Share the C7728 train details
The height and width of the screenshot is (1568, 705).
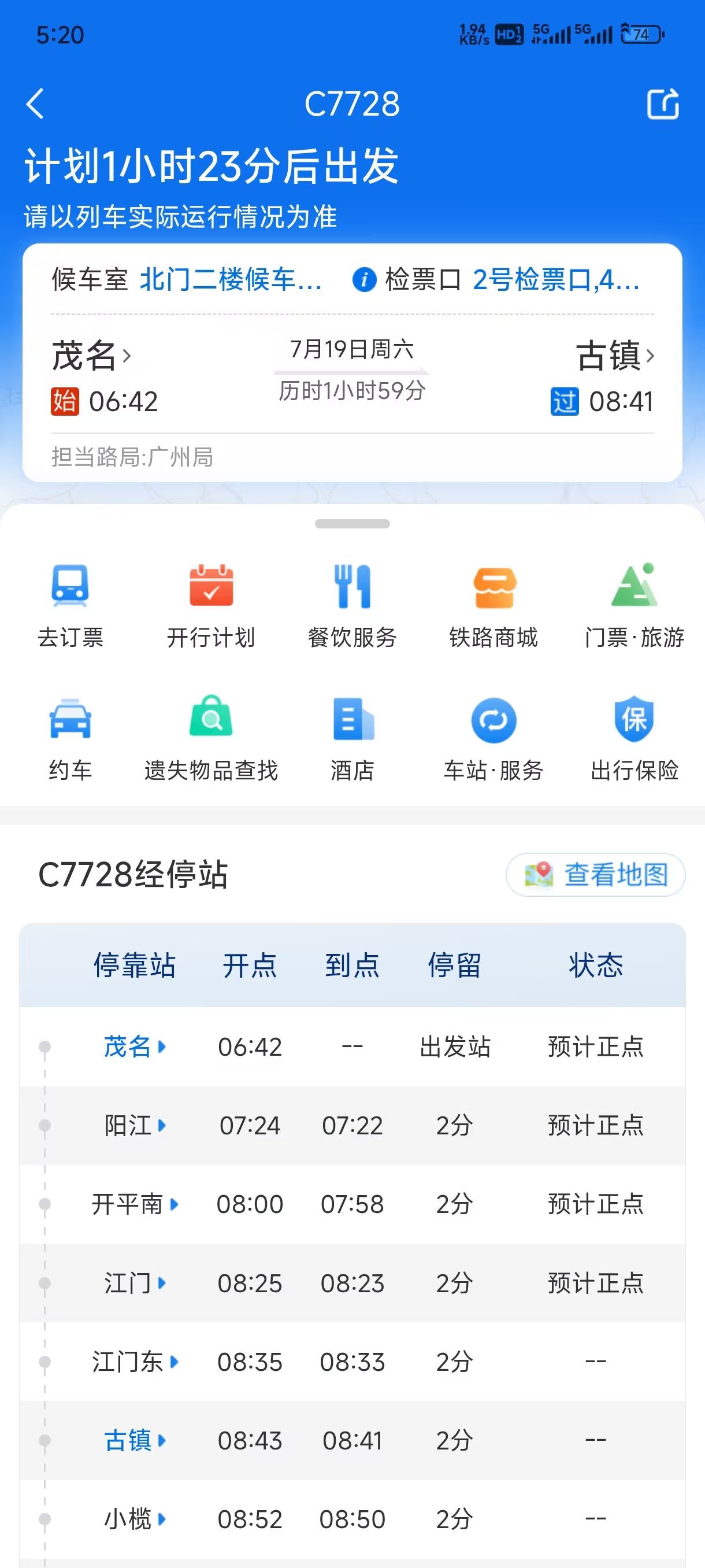(662, 104)
